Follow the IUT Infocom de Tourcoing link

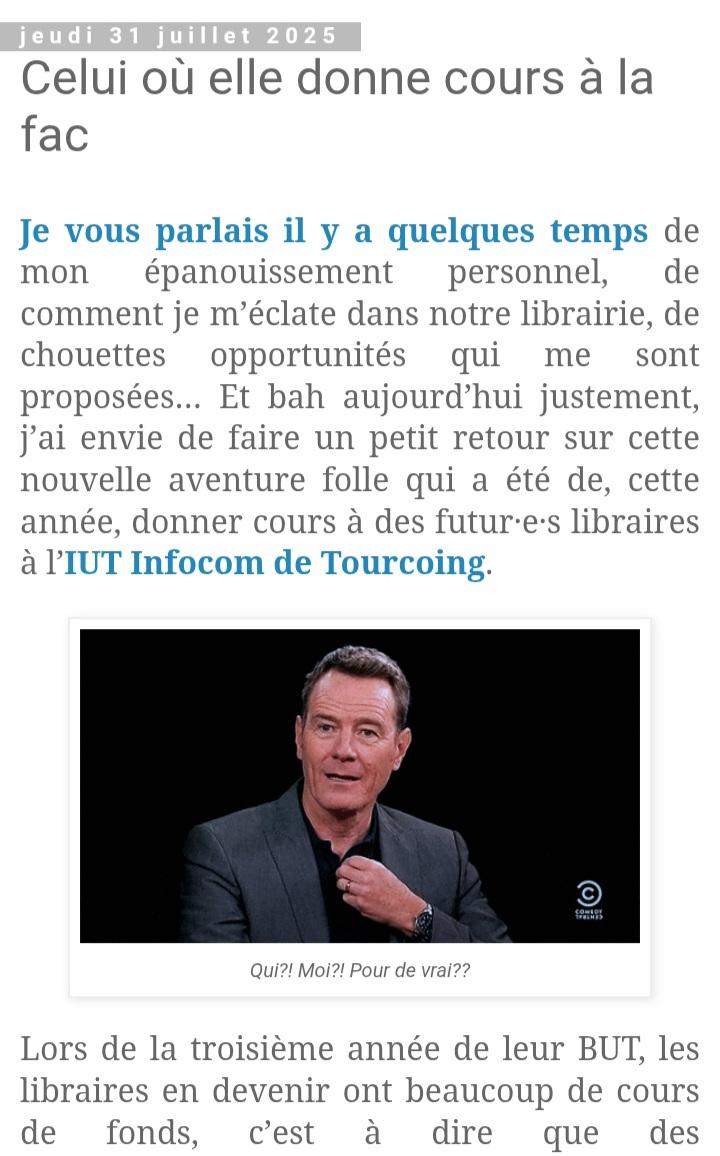(x=274, y=563)
